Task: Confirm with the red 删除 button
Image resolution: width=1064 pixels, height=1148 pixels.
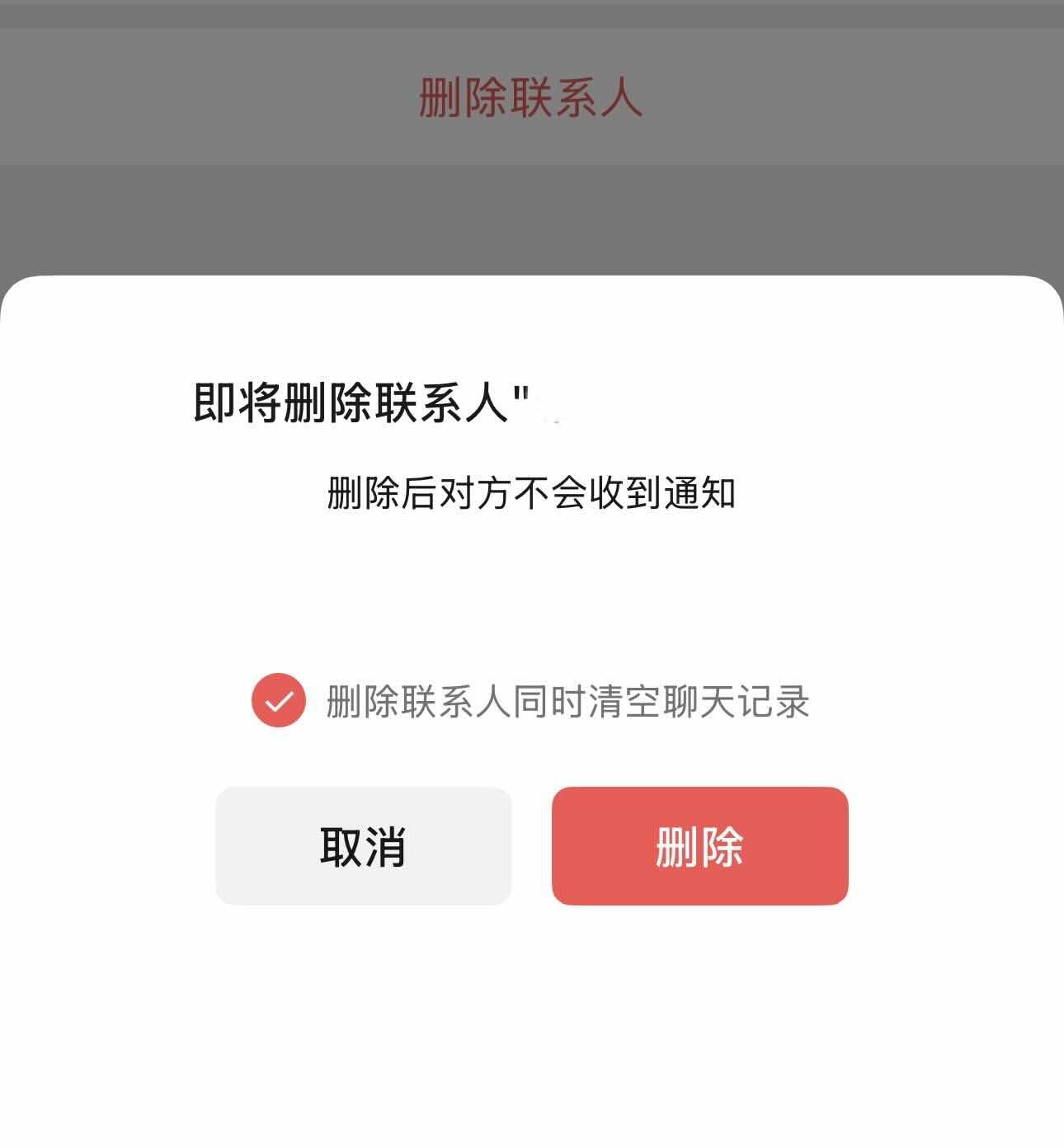Action: [699, 845]
